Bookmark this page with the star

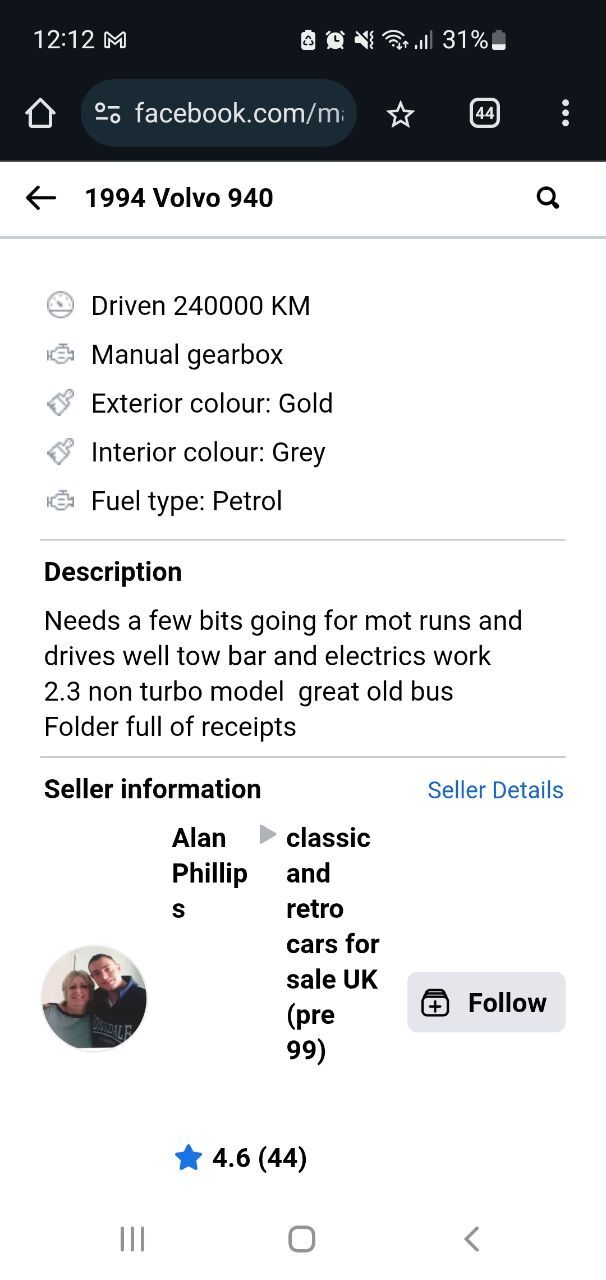[x=400, y=114]
